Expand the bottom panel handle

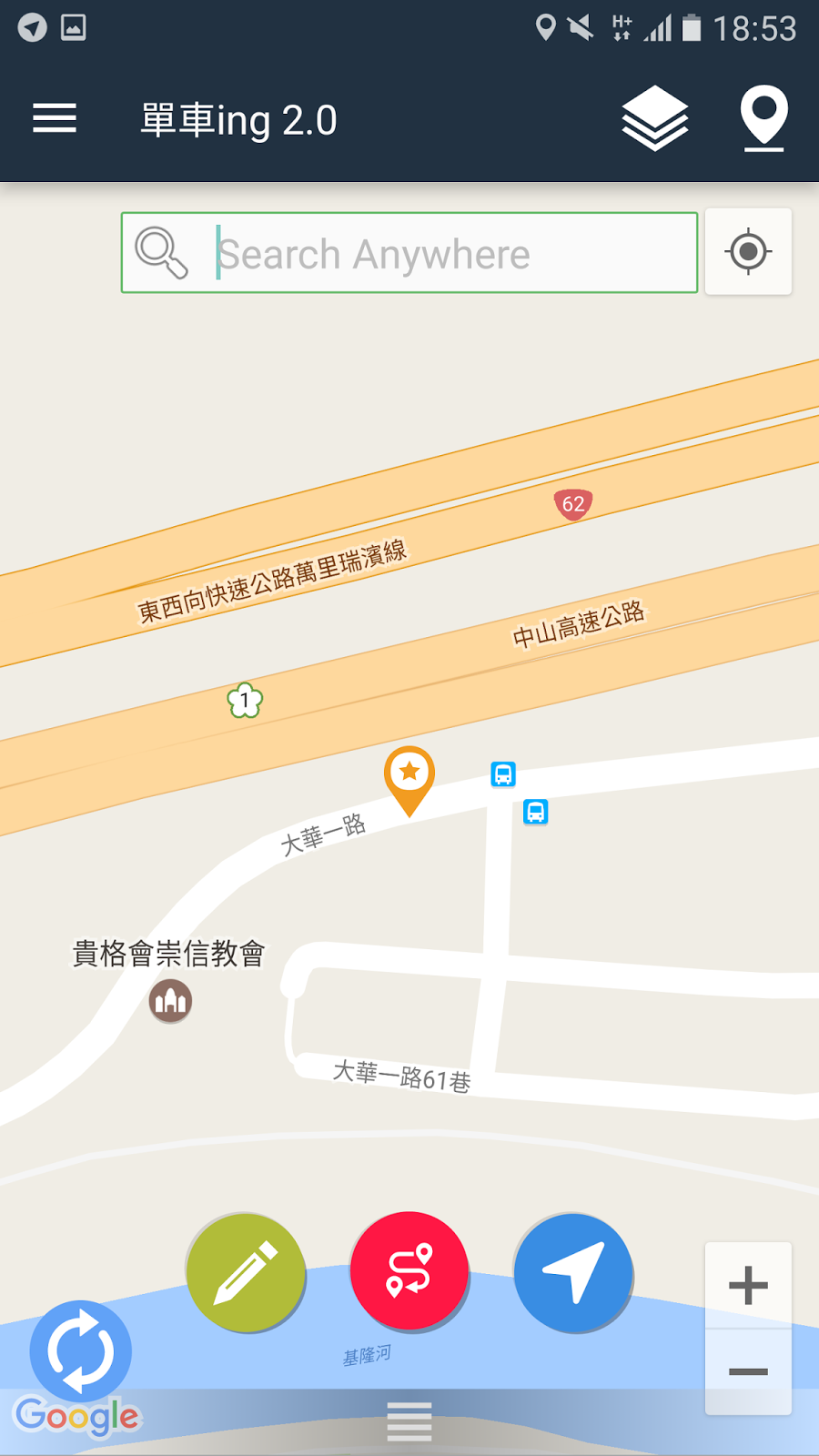pyautogui.click(x=409, y=1421)
